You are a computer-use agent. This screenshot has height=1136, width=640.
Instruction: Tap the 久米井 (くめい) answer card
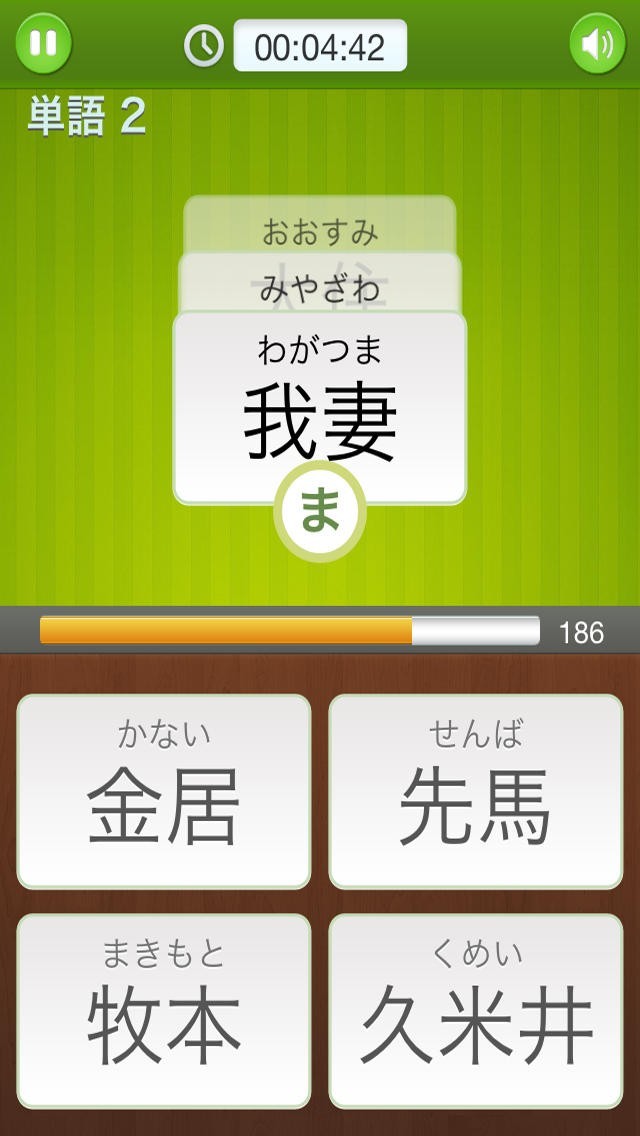(x=476, y=1011)
